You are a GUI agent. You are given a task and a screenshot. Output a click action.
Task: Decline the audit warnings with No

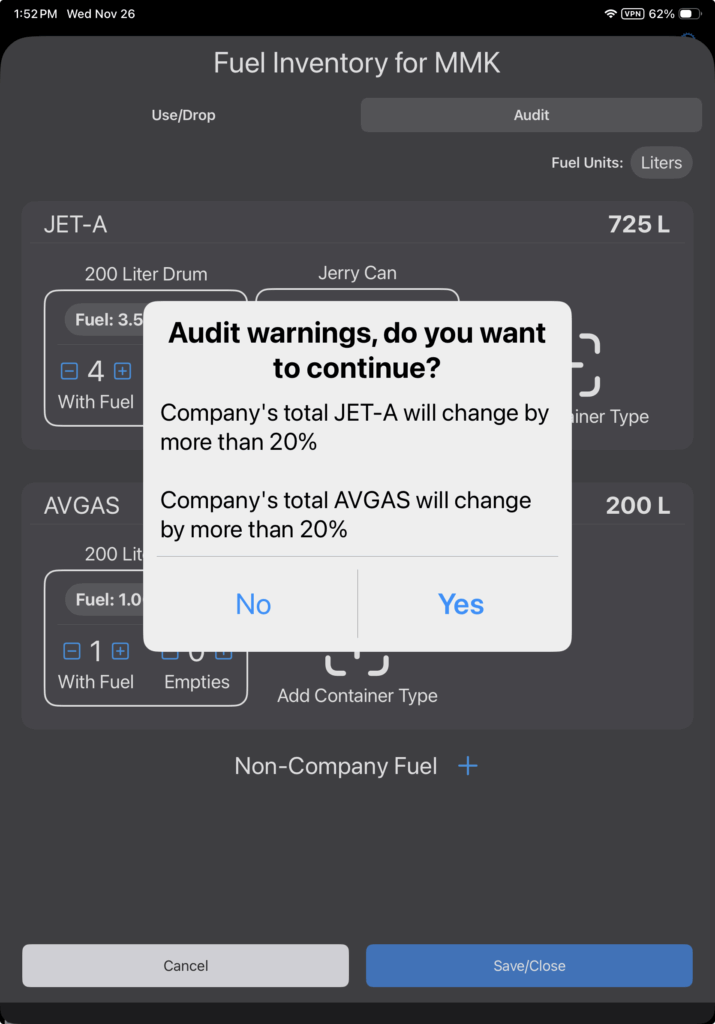pos(253,604)
